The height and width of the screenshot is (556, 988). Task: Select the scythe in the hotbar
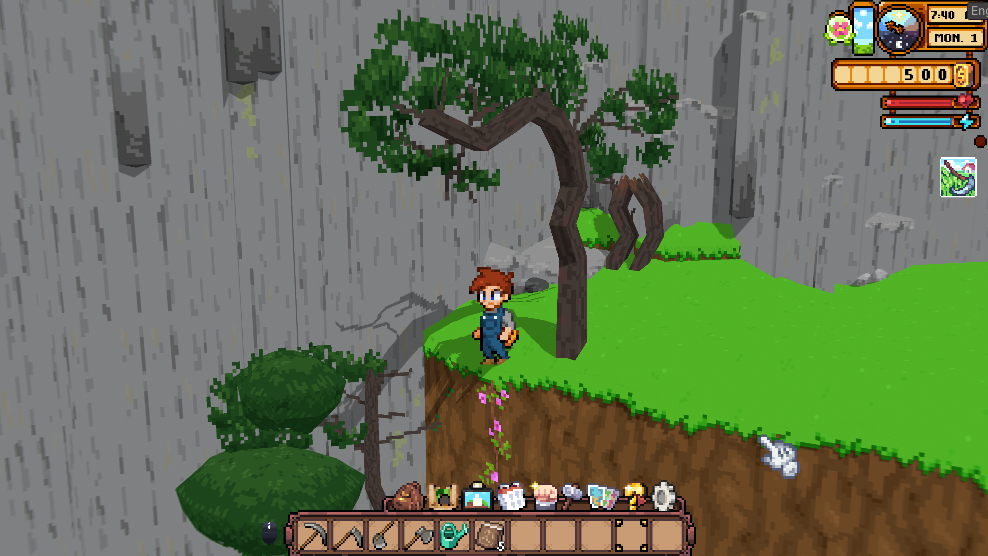349,534
